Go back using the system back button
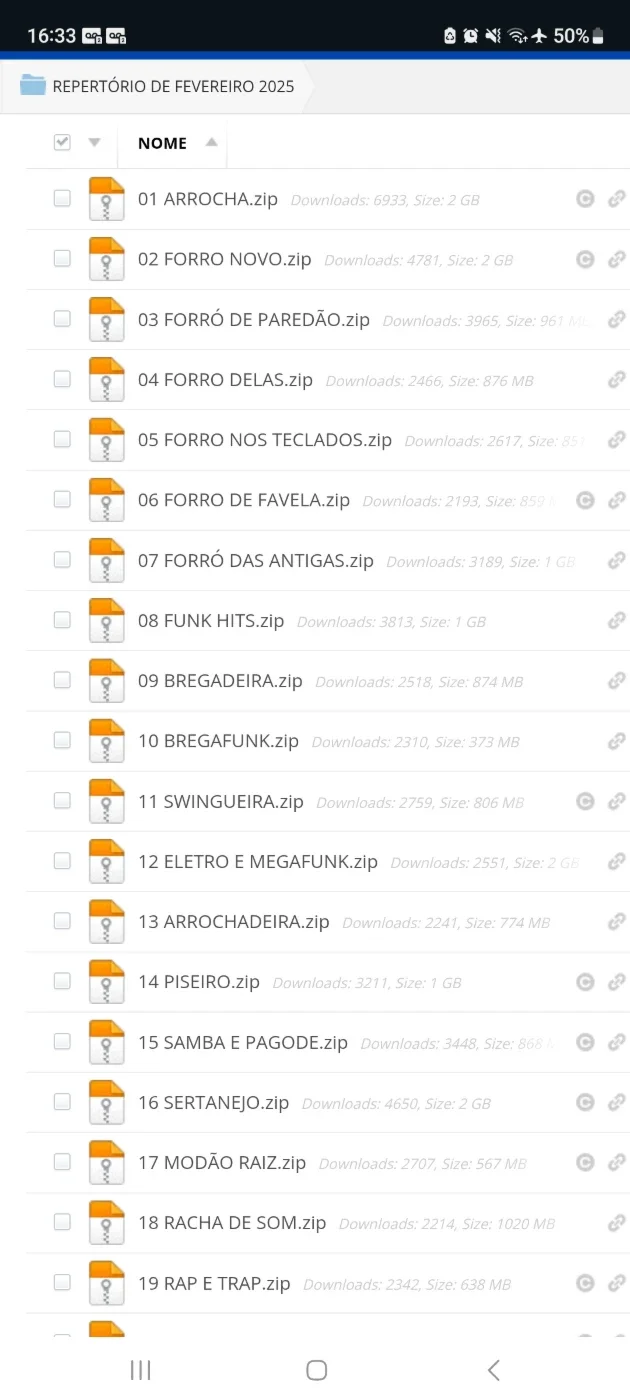 point(492,1369)
